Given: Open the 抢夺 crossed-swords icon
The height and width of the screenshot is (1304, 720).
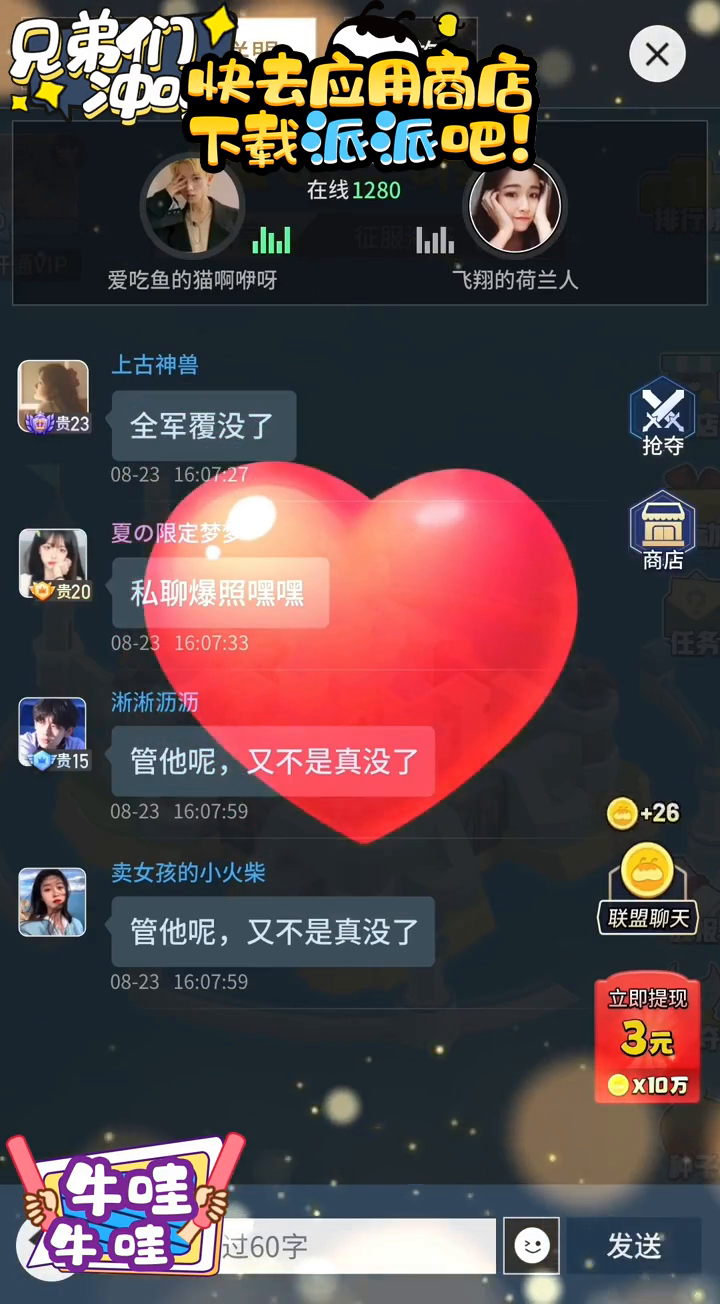Looking at the screenshot, I should point(662,416).
